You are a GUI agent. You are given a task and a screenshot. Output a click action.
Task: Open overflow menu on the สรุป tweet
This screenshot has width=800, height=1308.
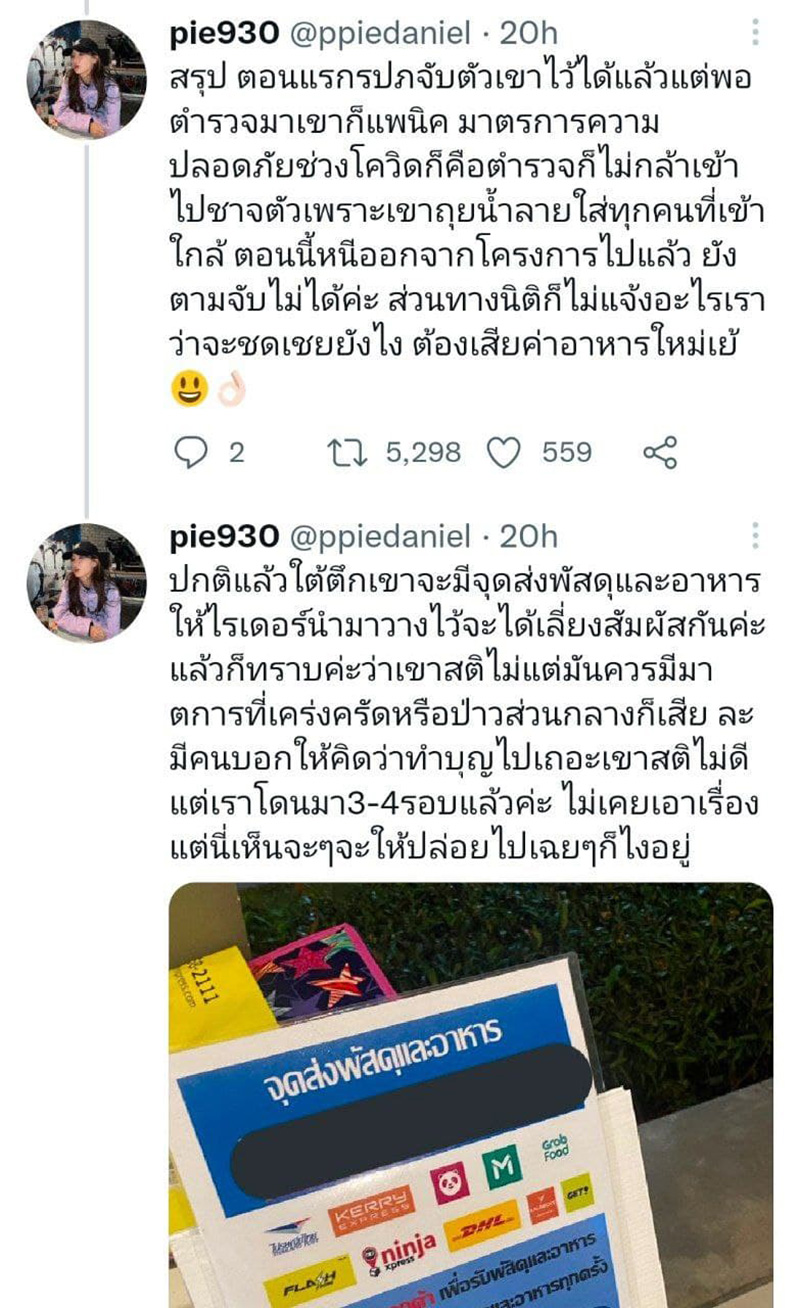point(755,32)
